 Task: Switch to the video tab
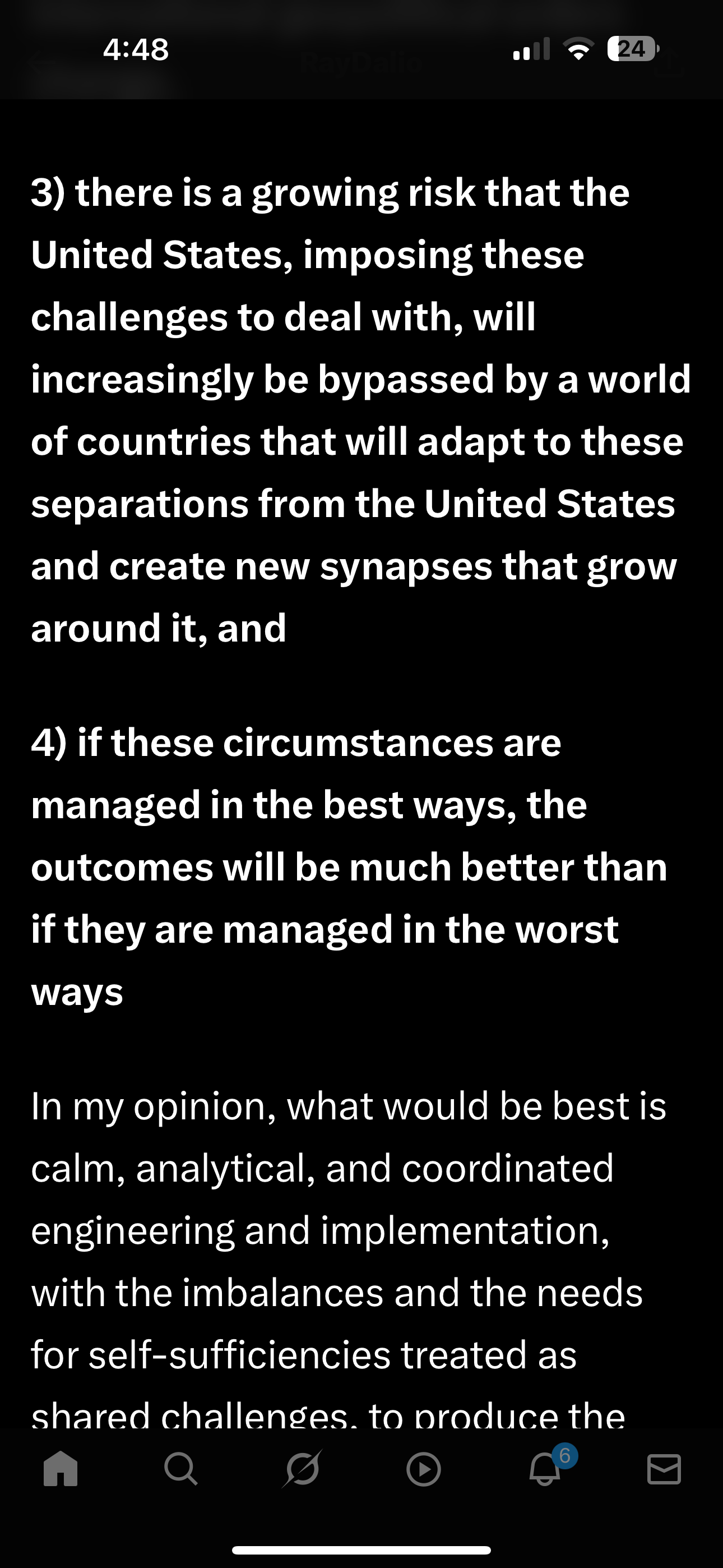(x=423, y=1469)
